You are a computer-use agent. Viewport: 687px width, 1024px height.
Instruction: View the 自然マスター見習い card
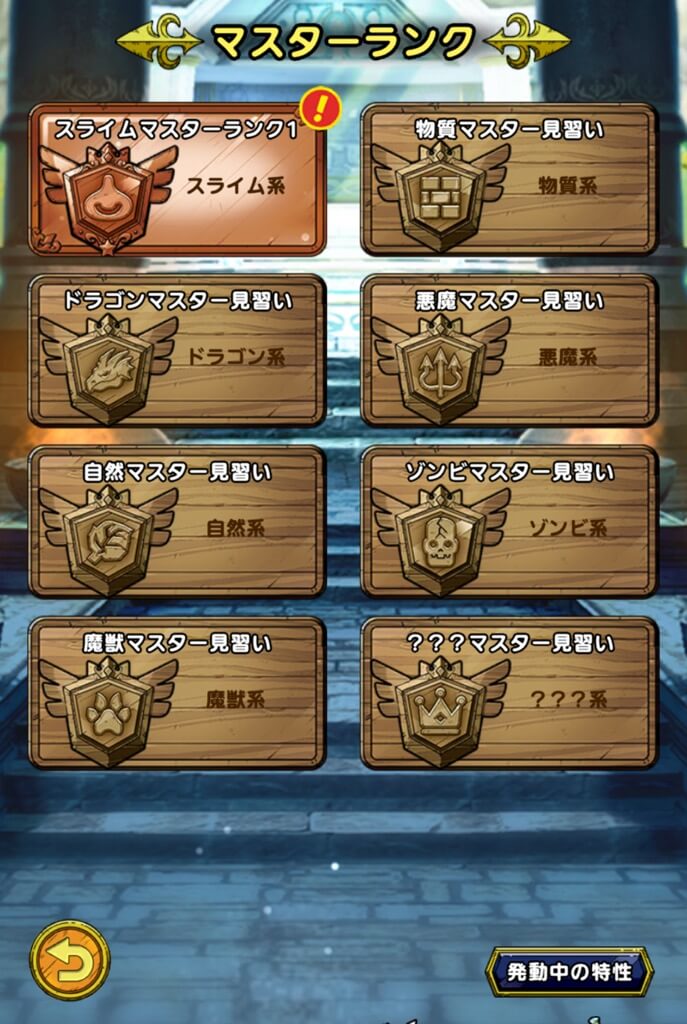(177, 522)
